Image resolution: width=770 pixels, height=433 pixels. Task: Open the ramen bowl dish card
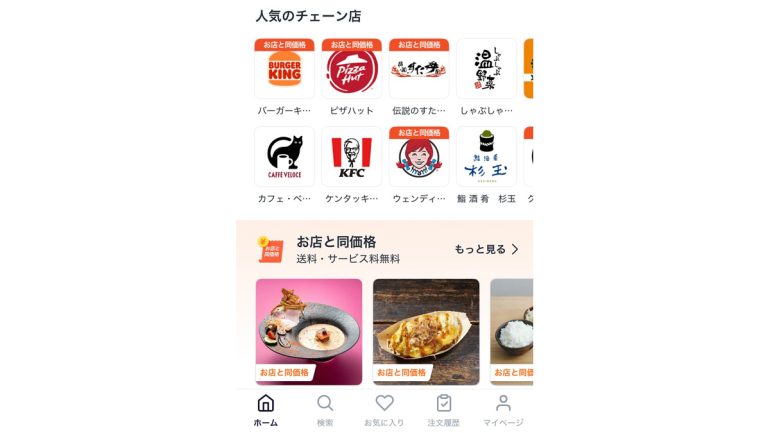(308, 331)
